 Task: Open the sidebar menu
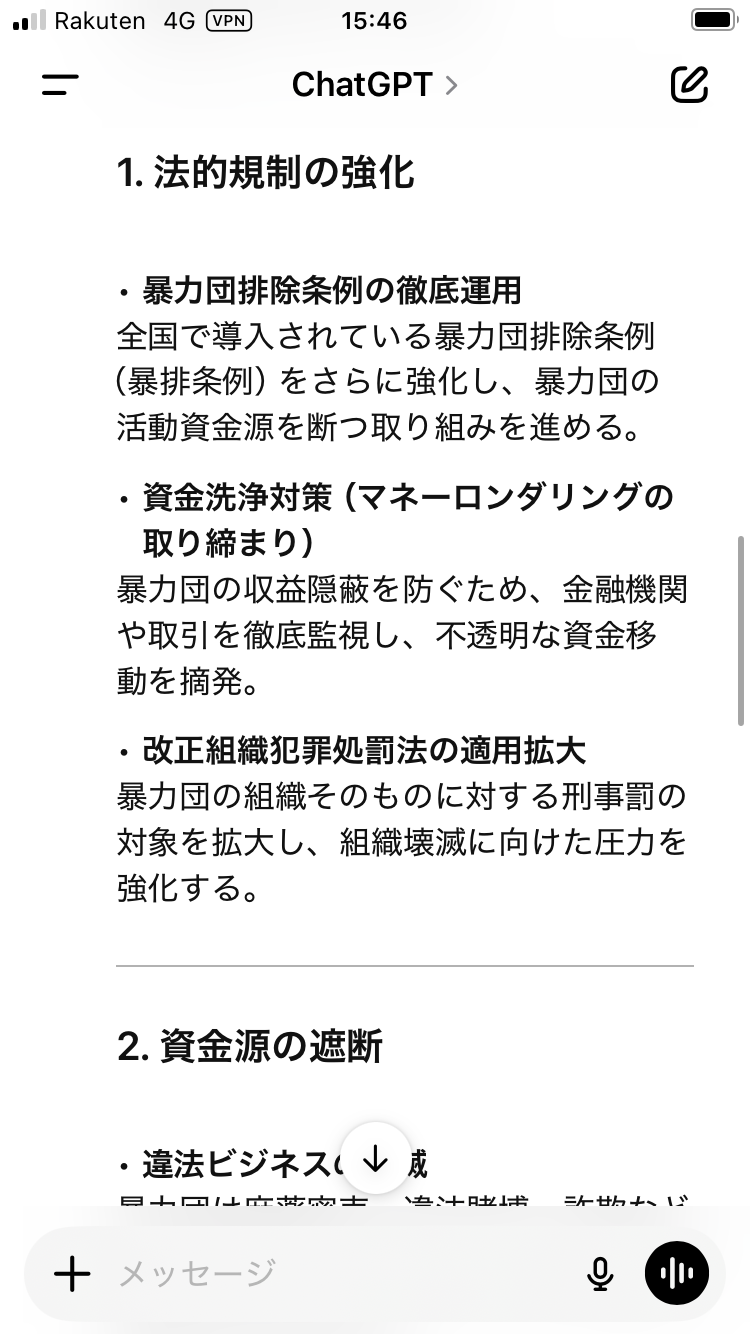click(x=60, y=85)
